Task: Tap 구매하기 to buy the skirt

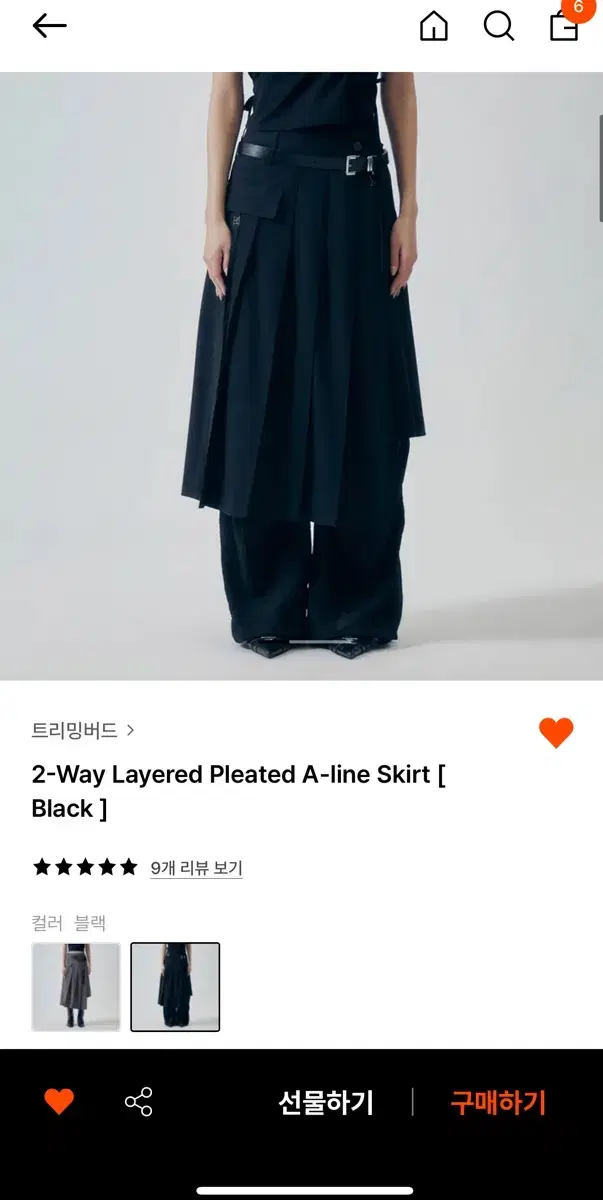Action: click(x=498, y=1103)
